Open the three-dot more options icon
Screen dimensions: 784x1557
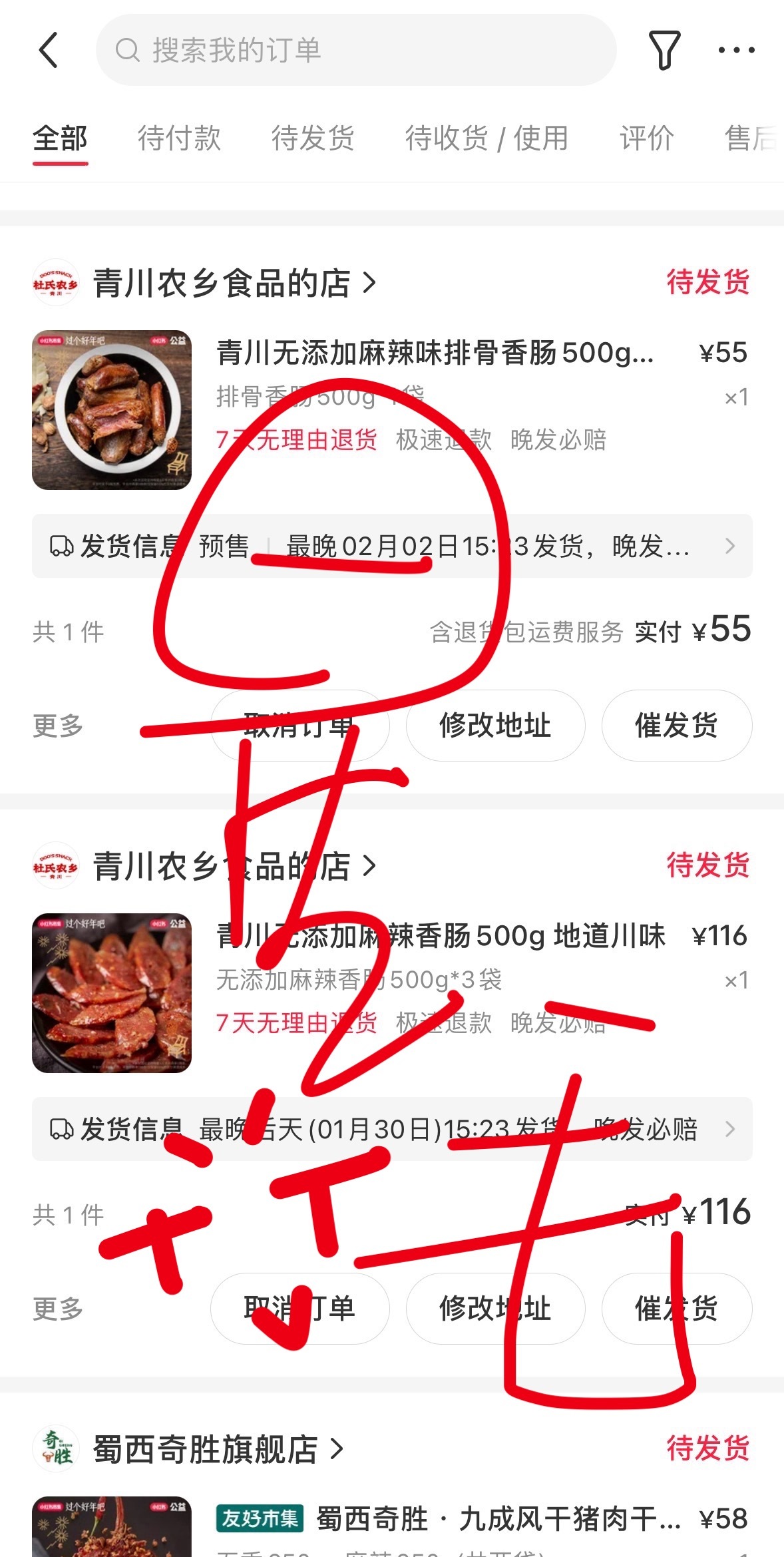[x=737, y=50]
